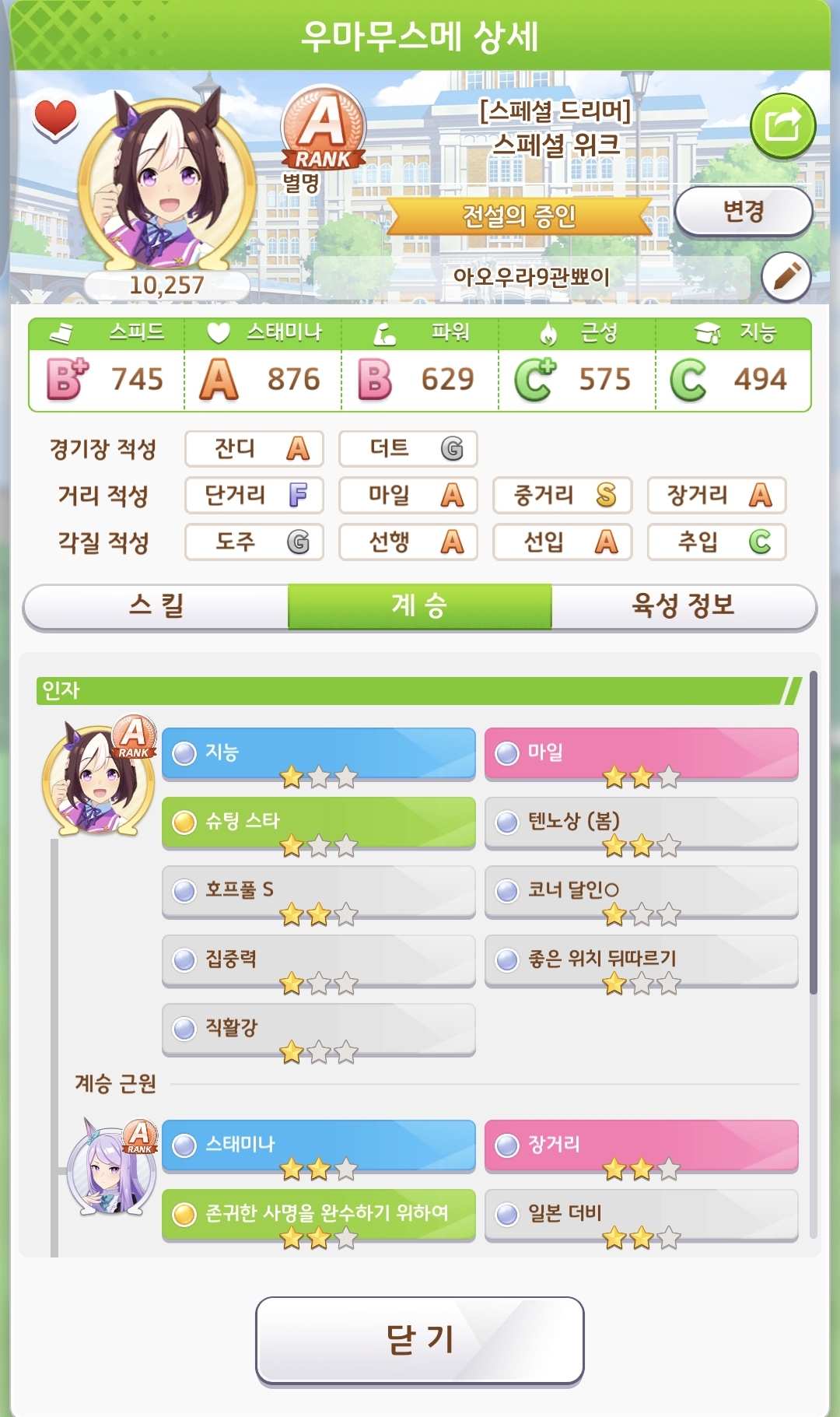Open the green share button

click(x=782, y=126)
